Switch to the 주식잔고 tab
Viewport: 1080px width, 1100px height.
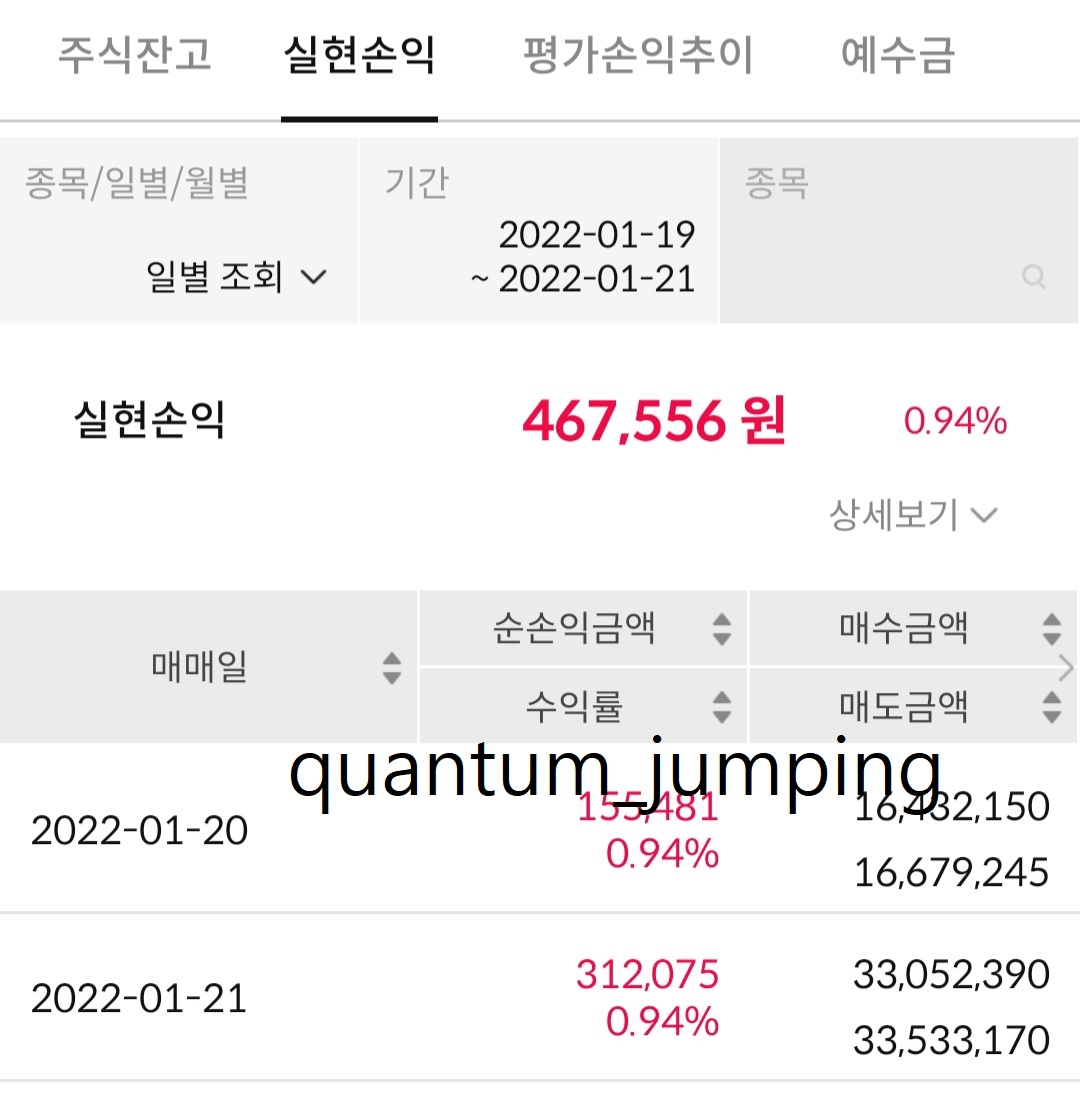click(x=134, y=55)
